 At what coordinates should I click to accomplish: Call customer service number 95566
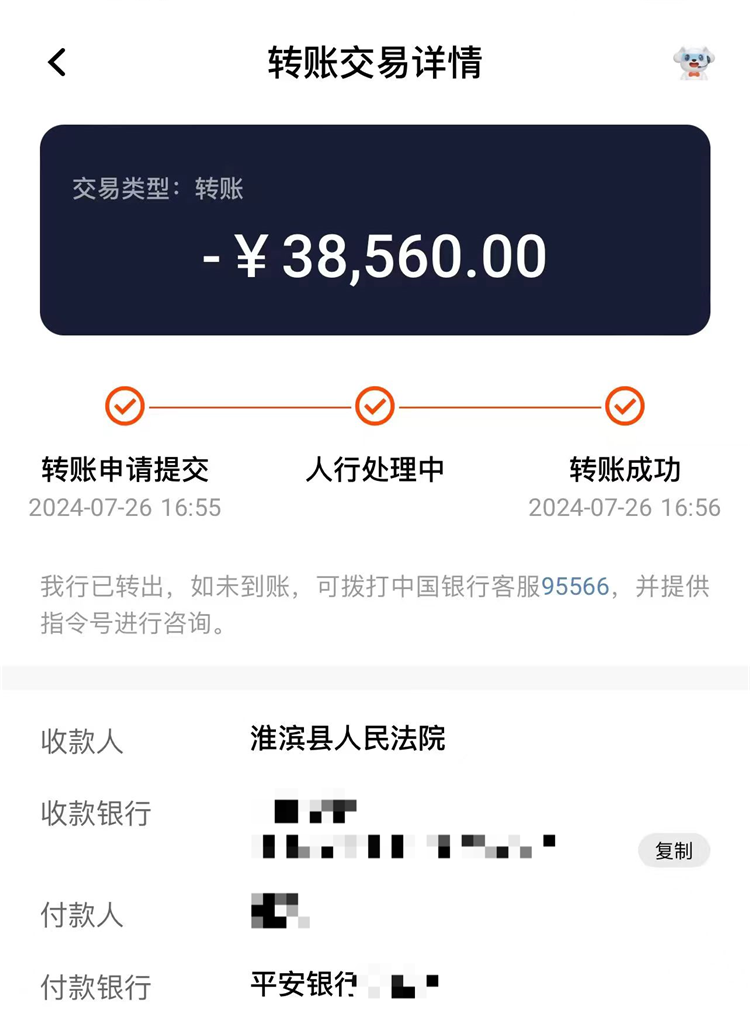(575, 586)
